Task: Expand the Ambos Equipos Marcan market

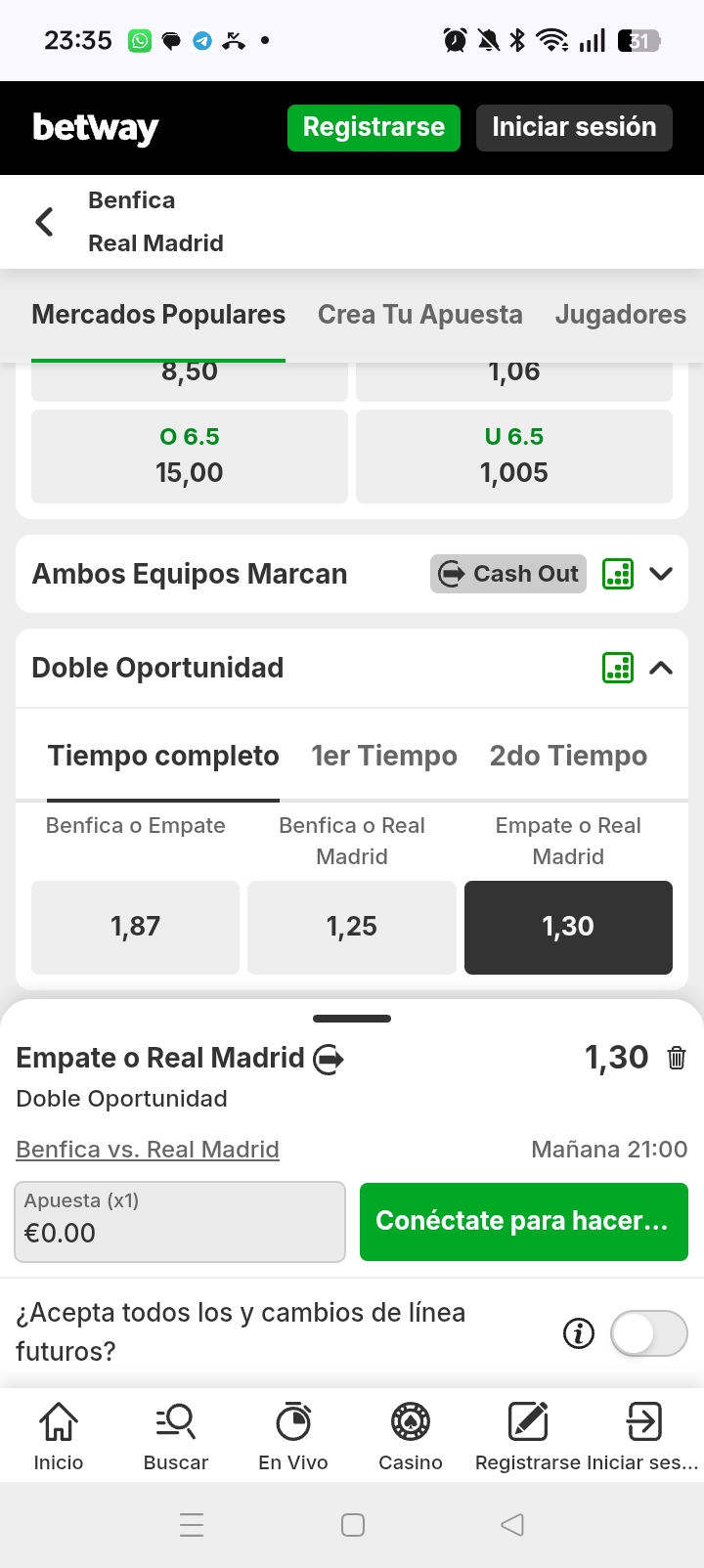Action: click(x=661, y=574)
